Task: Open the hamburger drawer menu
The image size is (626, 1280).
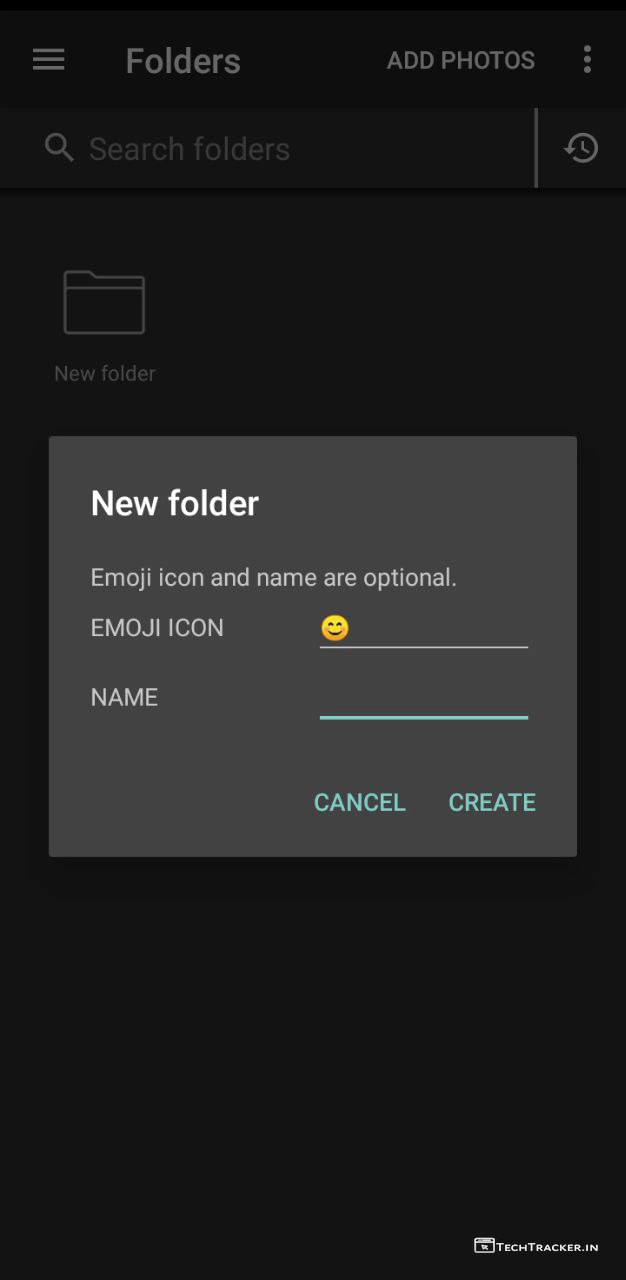Action: (48, 60)
